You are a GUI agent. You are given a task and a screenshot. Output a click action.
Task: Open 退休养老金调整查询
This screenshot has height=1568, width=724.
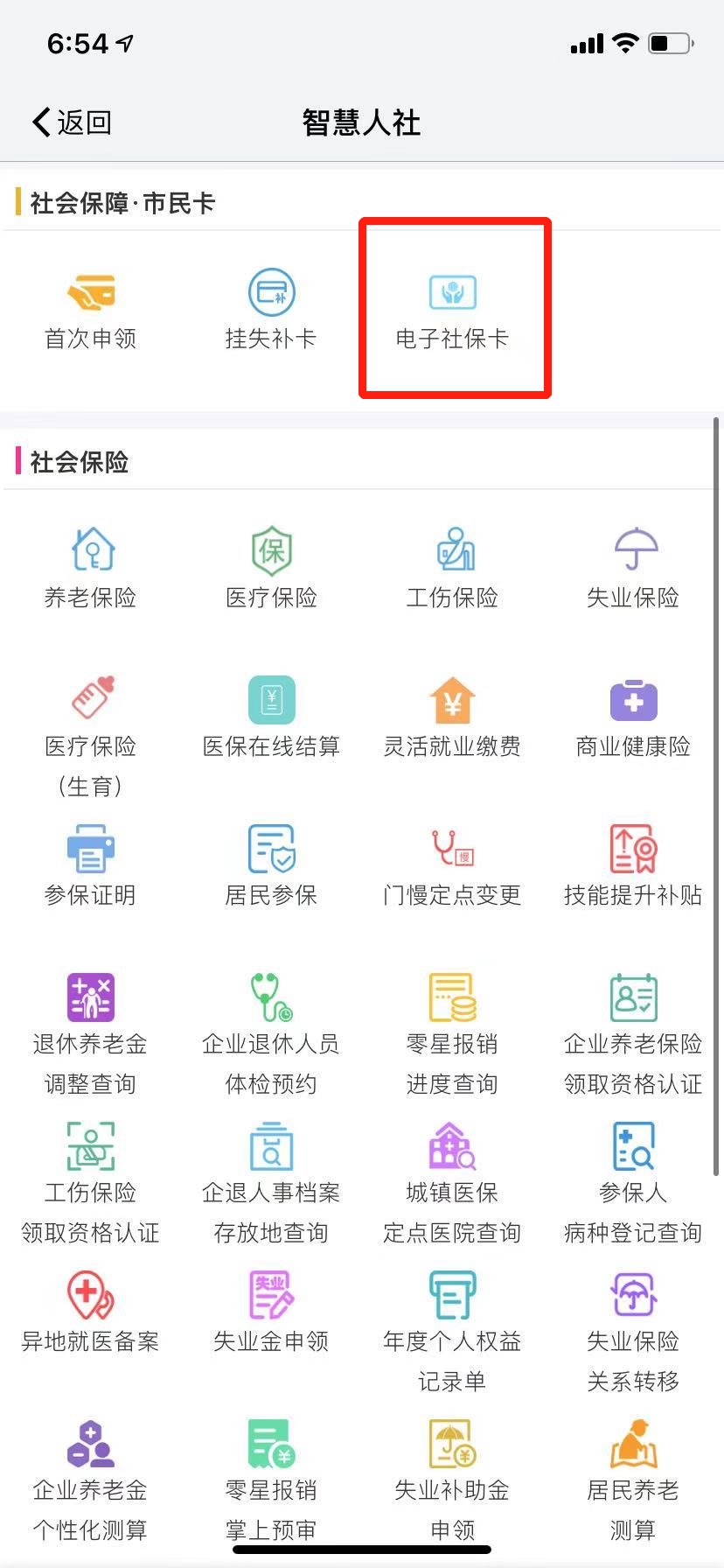click(x=91, y=1032)
